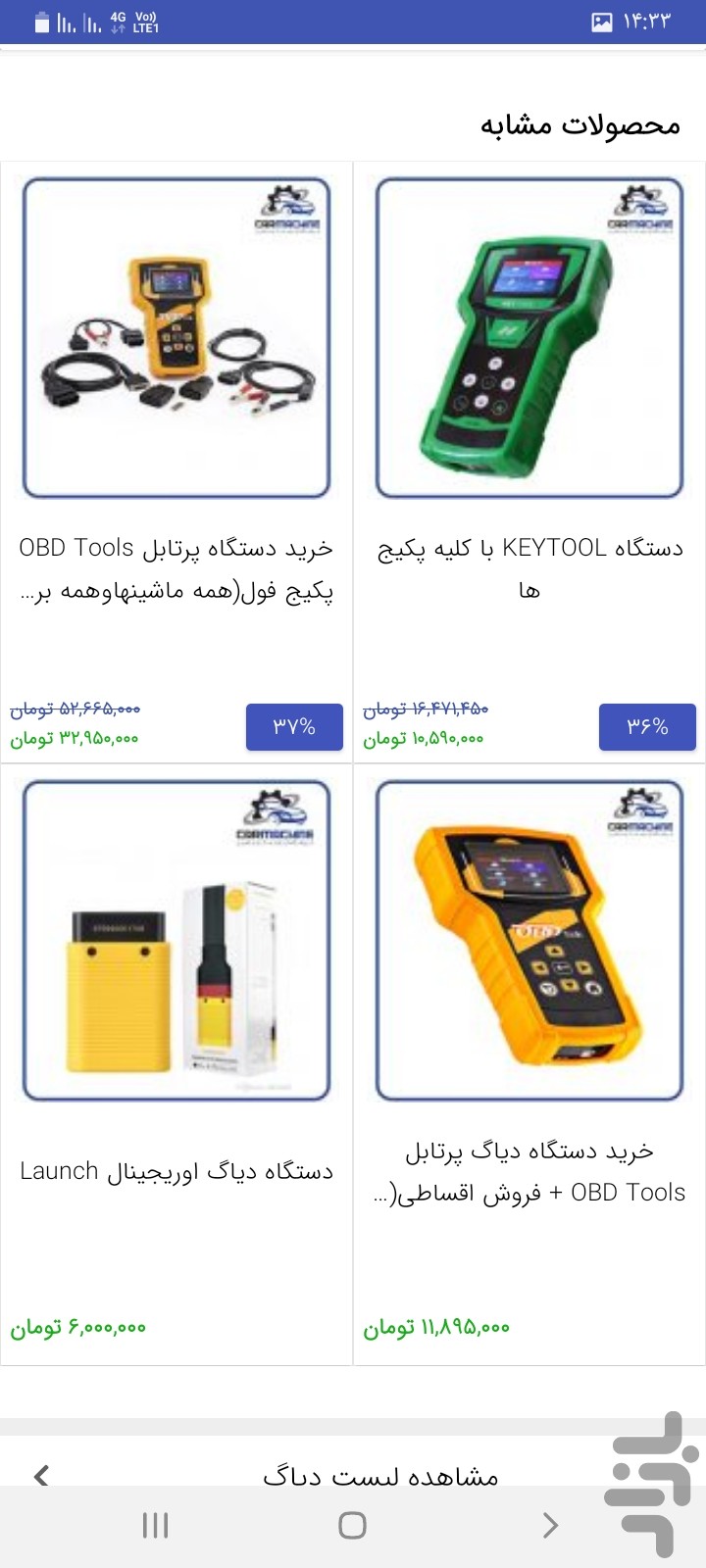This screenshot has height=1568, width=706.
Task: Tap the system home button
Action: (352, 1525)
